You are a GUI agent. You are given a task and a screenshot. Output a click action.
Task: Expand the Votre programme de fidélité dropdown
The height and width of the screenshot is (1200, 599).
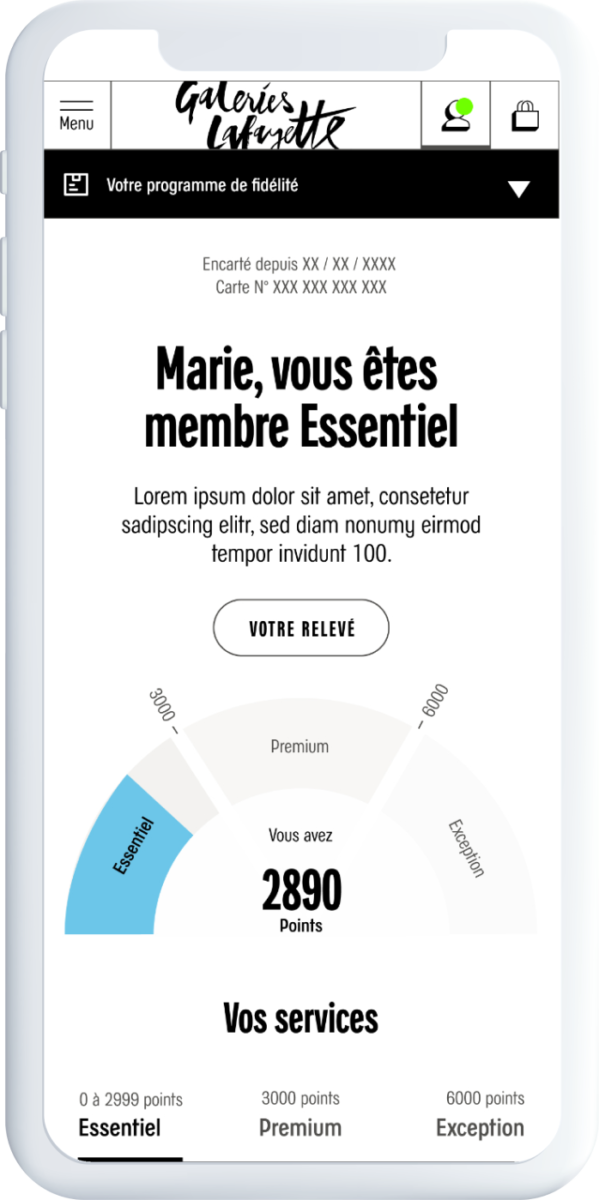coord(301,185)
